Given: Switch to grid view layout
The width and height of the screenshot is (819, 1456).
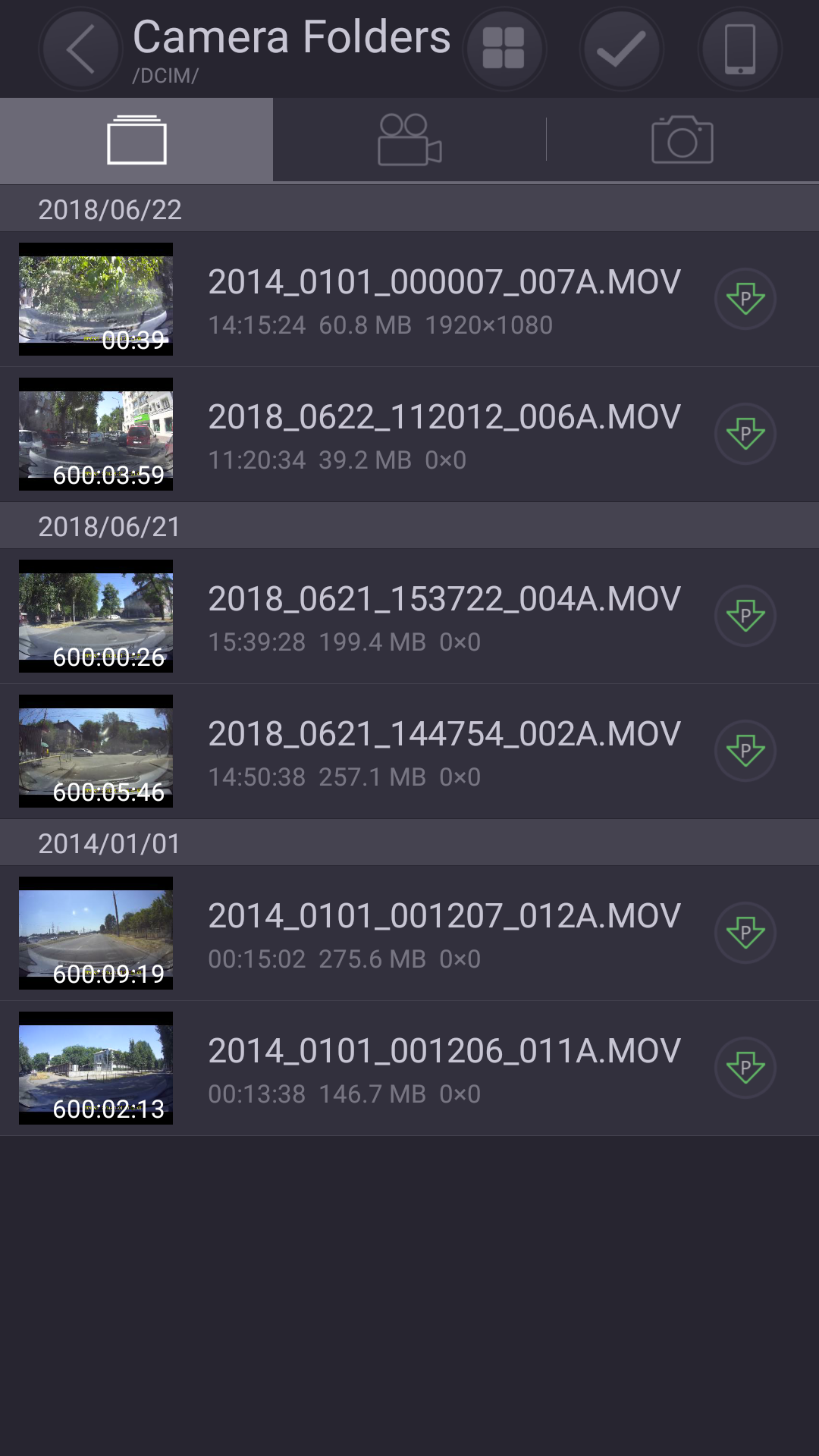Looking at the screenshot, I should click(504, 49).
